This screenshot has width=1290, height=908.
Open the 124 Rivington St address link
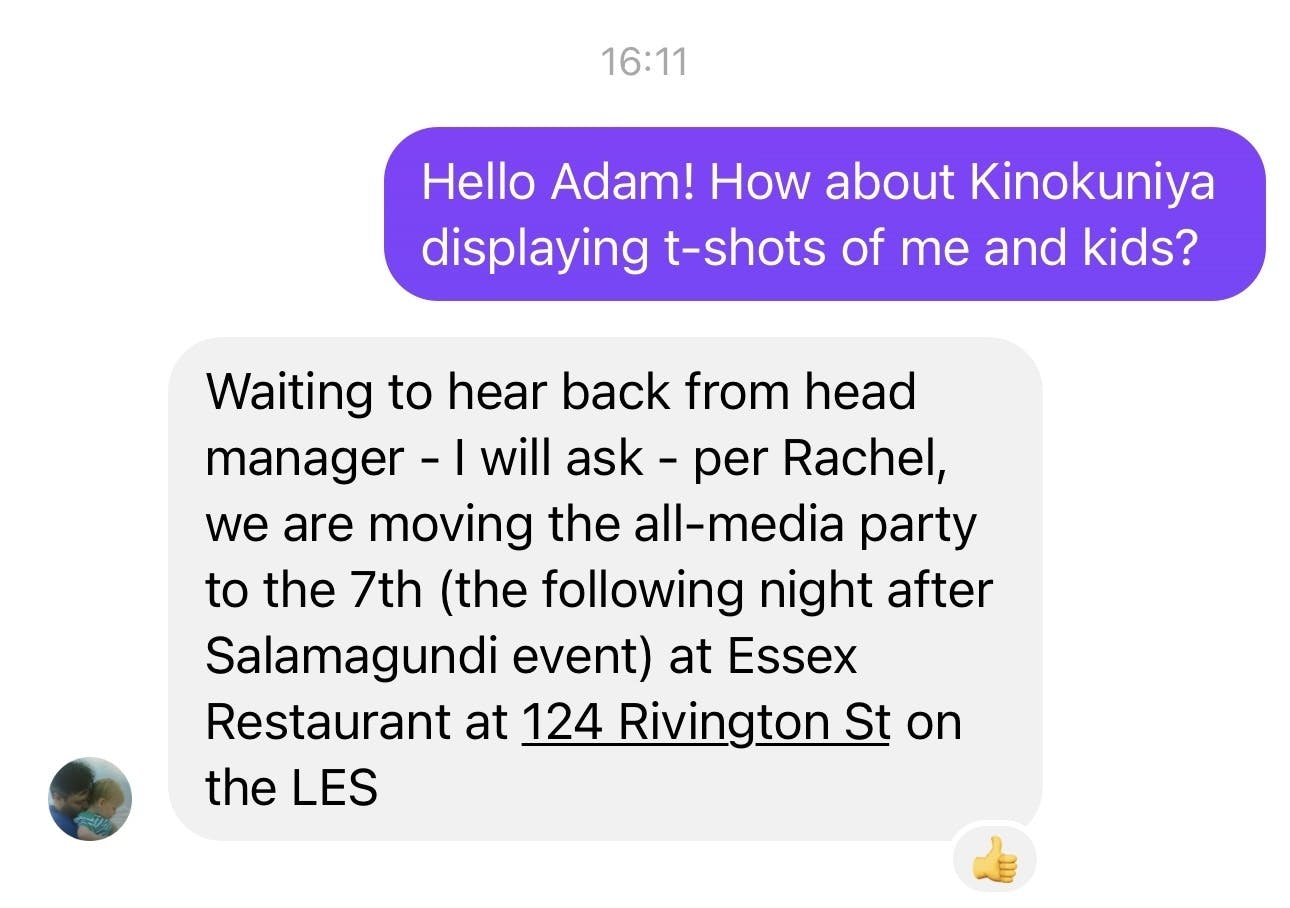705,722
